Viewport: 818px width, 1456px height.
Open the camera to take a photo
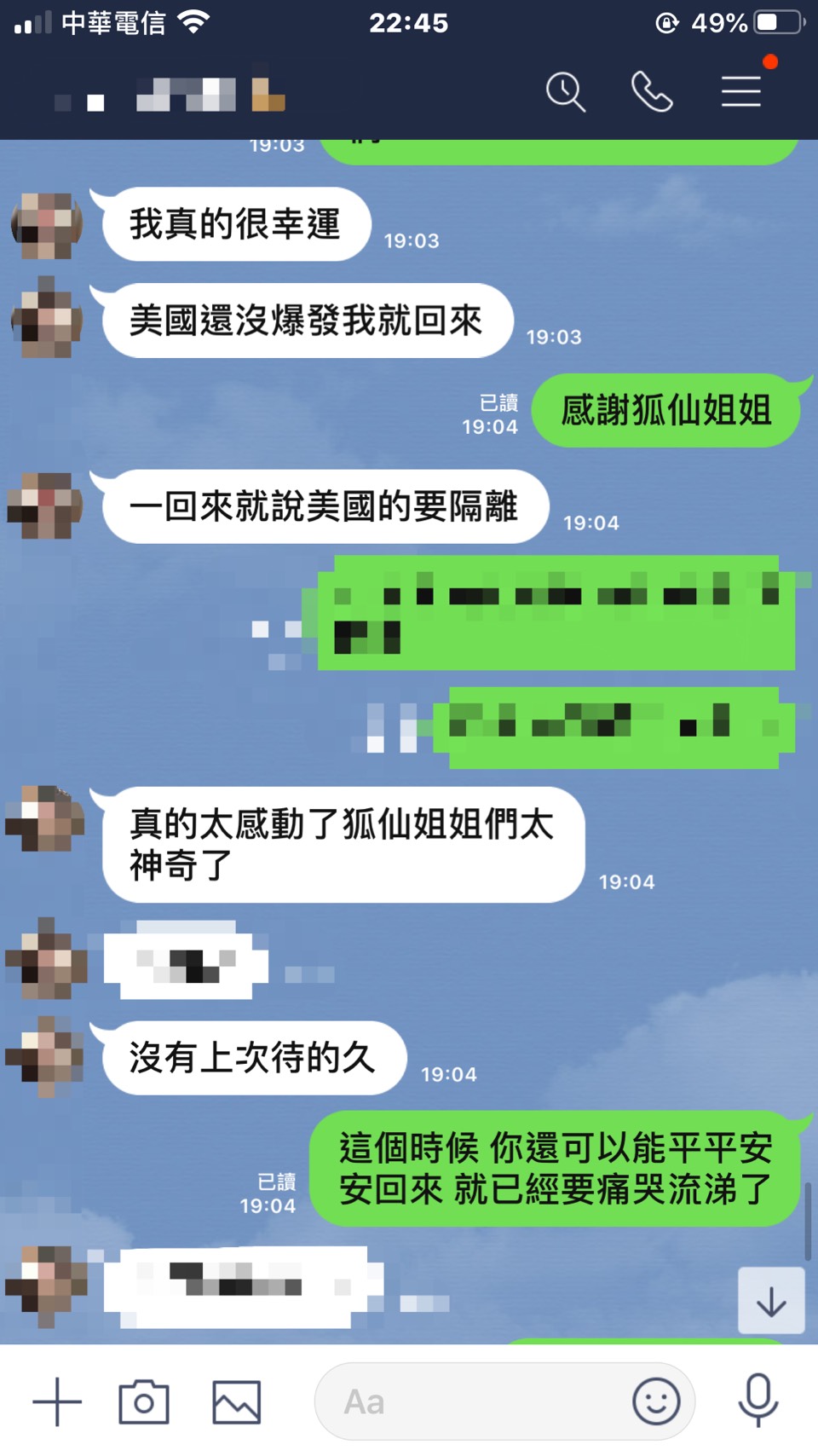point(144,1401)
